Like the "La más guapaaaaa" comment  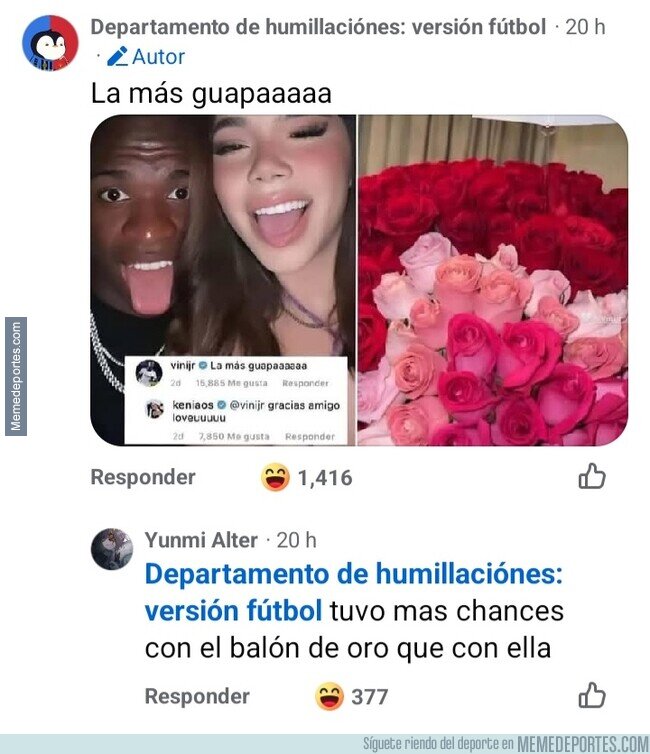[592, 476]
